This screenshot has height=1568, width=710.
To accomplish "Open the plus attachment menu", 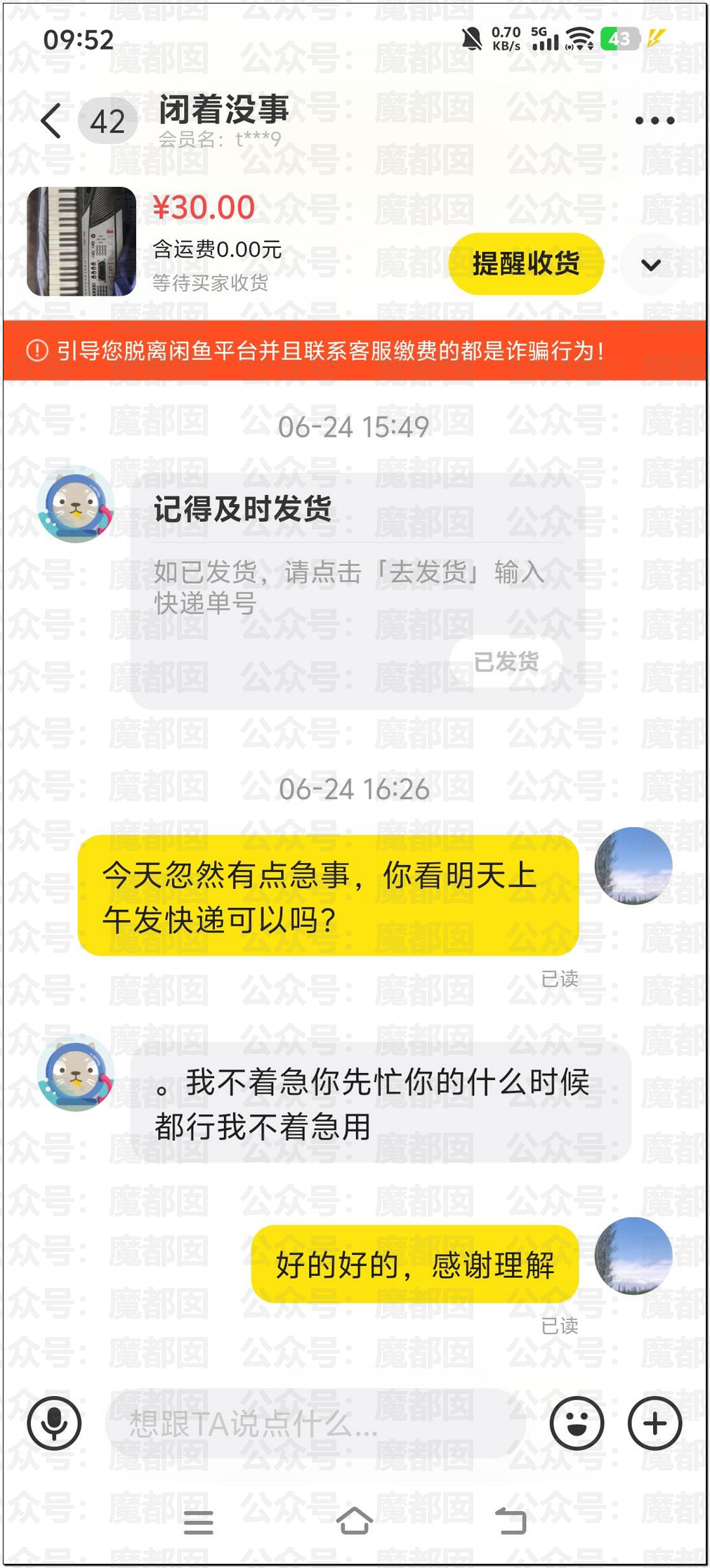I will (655, 1423).
